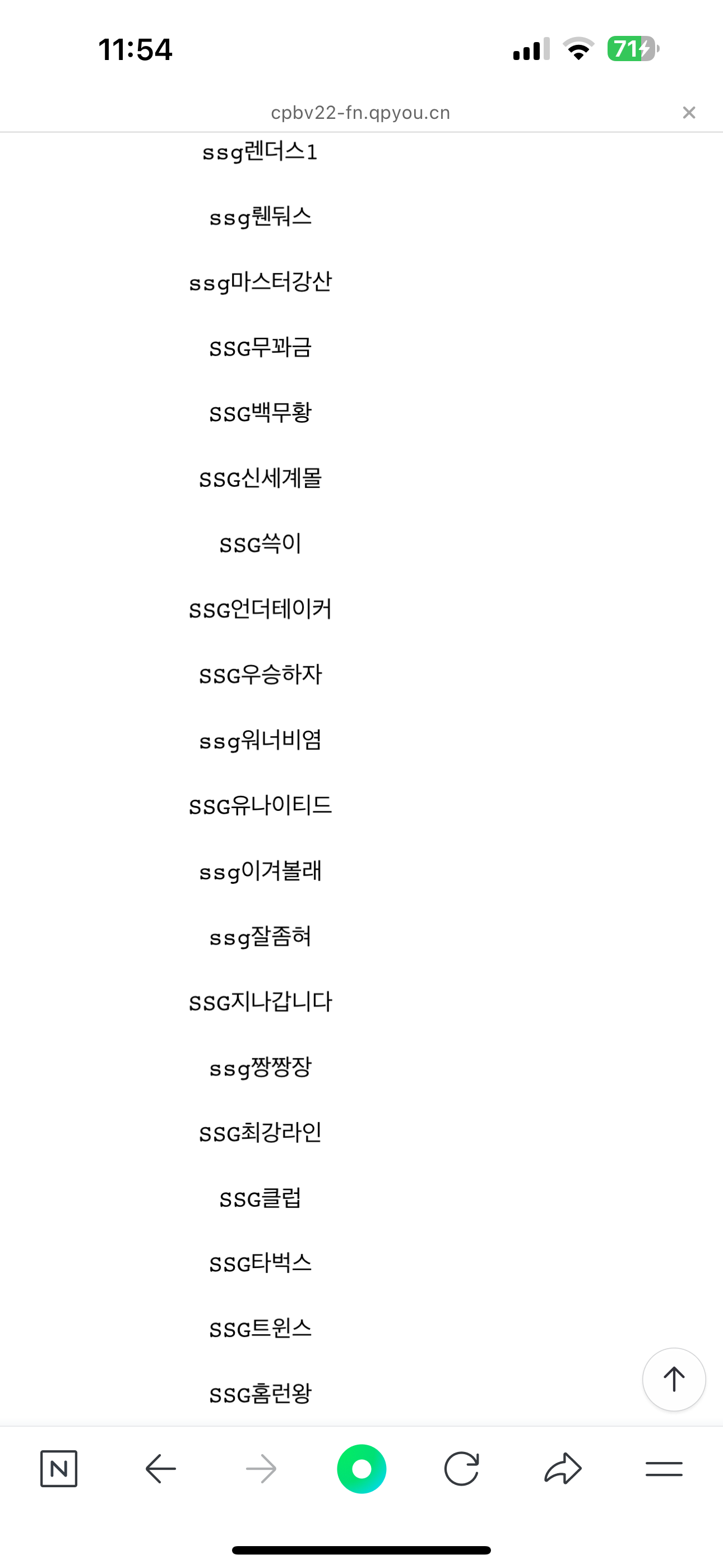Share this page
Screen dimensions: 723x1568
pyautogui.click(x=563, y=1468)
